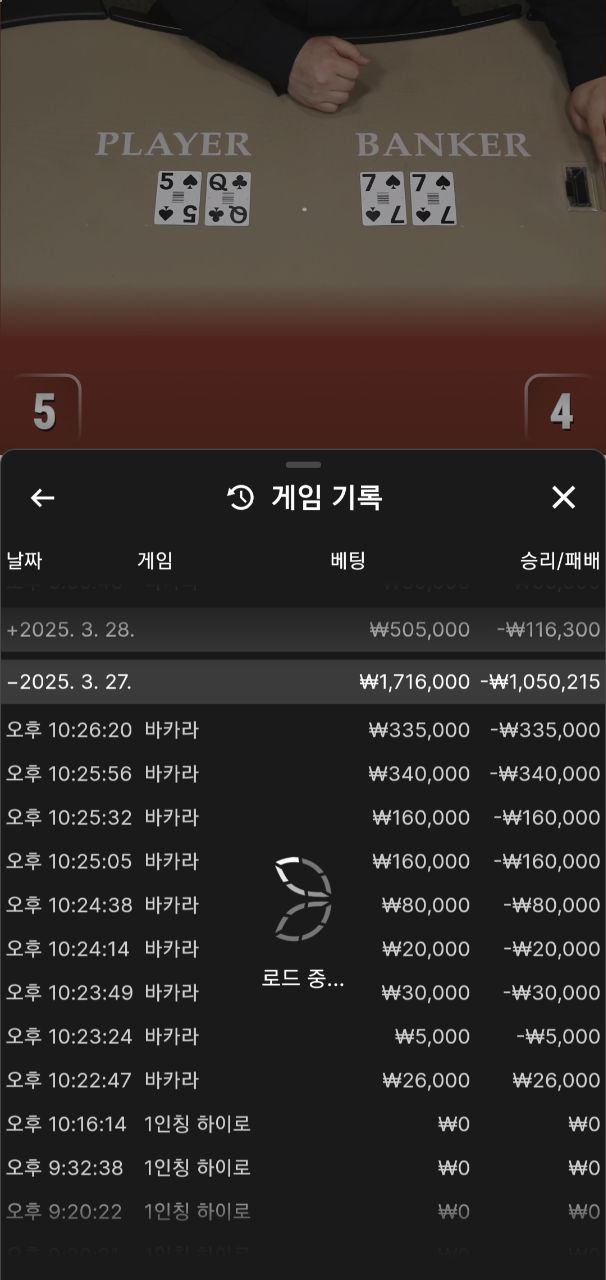Go back from the 게임 기록 panel
The image size is (606, 1280).
[42, 498]
